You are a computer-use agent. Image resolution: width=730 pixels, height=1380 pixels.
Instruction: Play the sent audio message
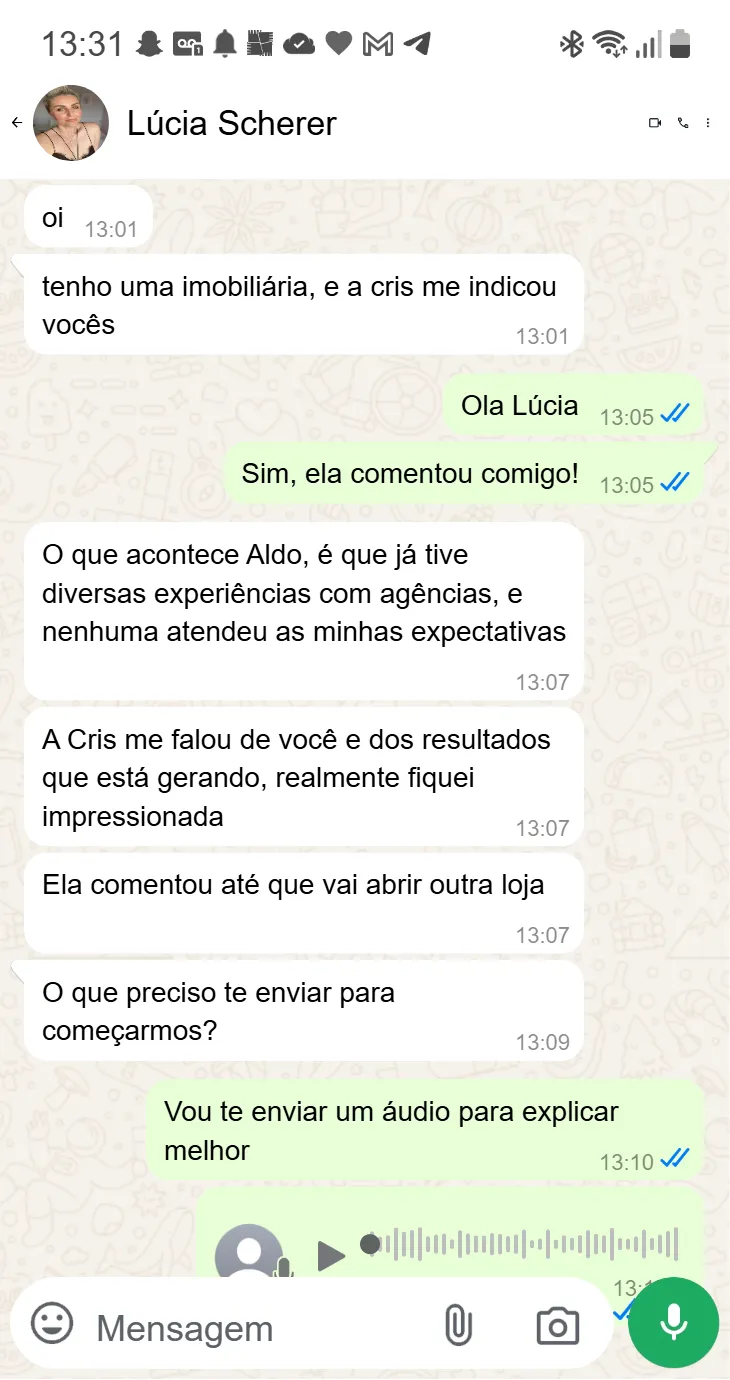[331, 1255]
